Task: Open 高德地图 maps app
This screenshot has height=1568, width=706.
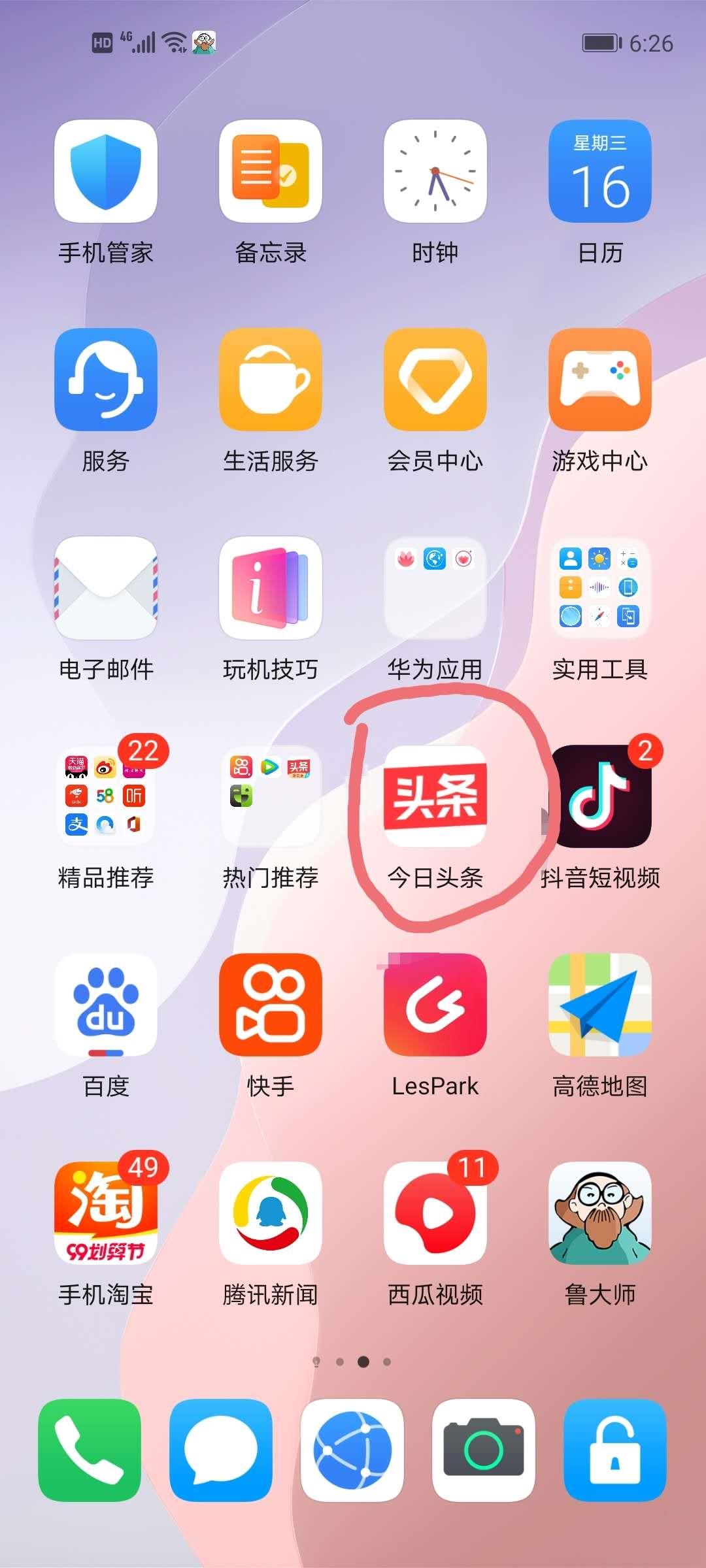Action: pos(600,1005)
